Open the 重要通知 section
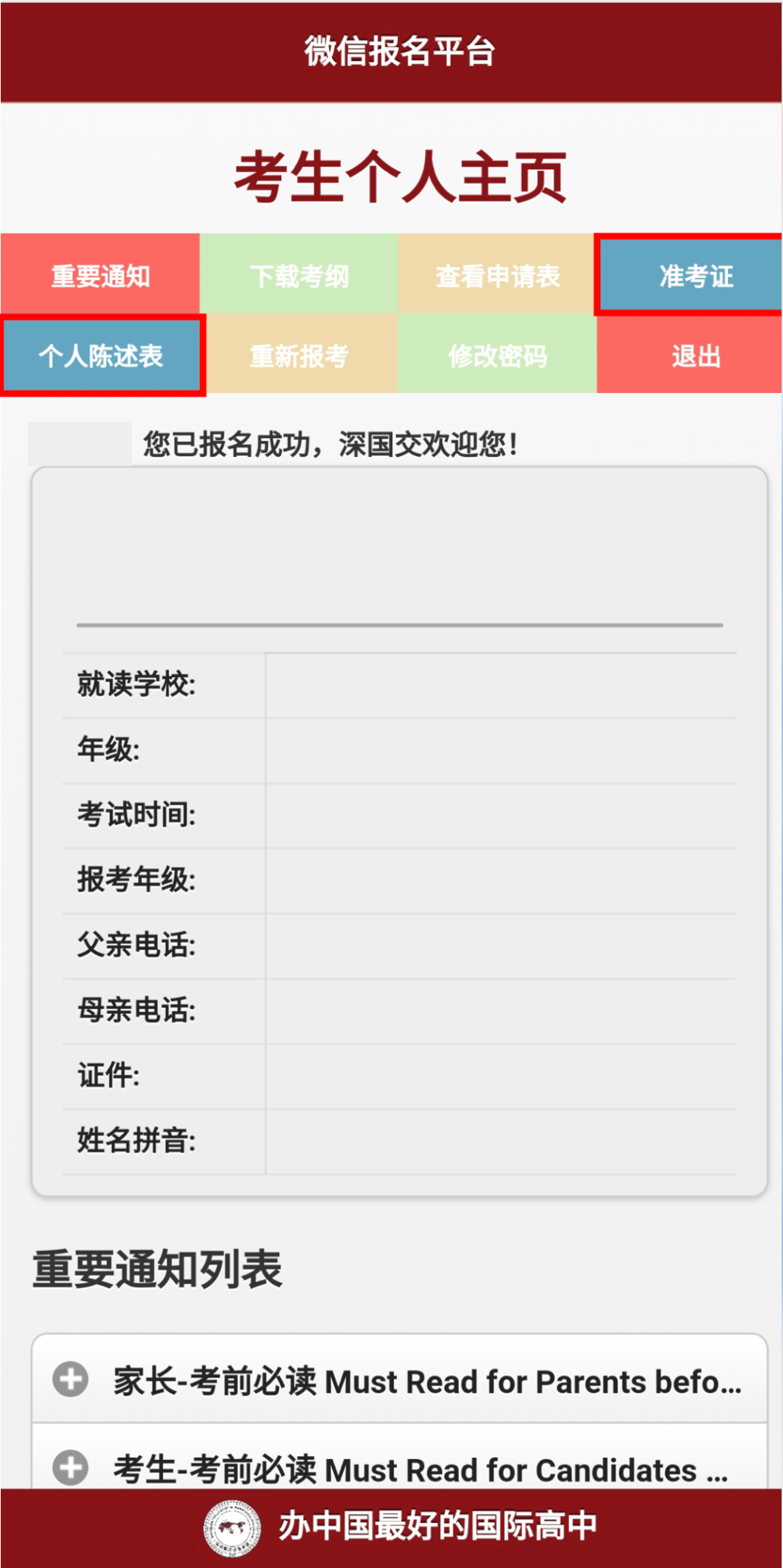This screenshot has width=783, height=1568. coord(100,276)
